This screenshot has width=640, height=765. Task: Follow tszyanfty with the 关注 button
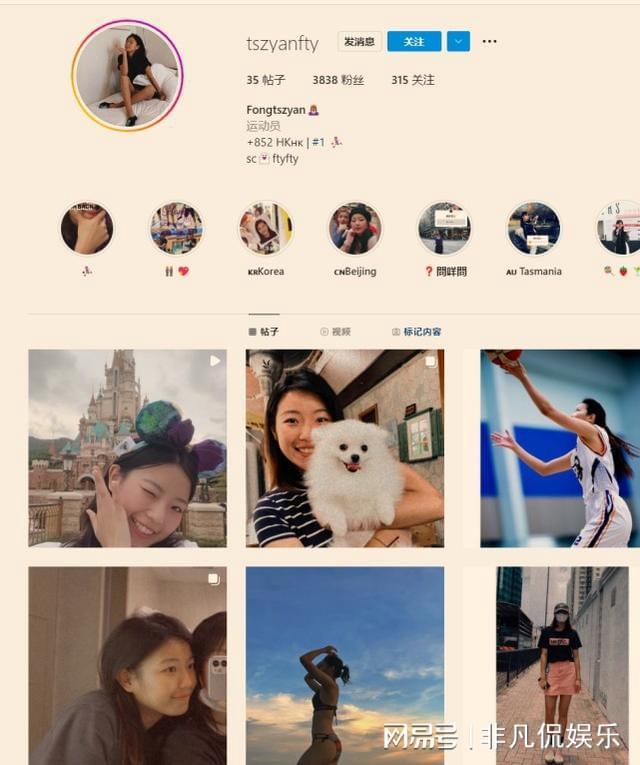(414, 42)
